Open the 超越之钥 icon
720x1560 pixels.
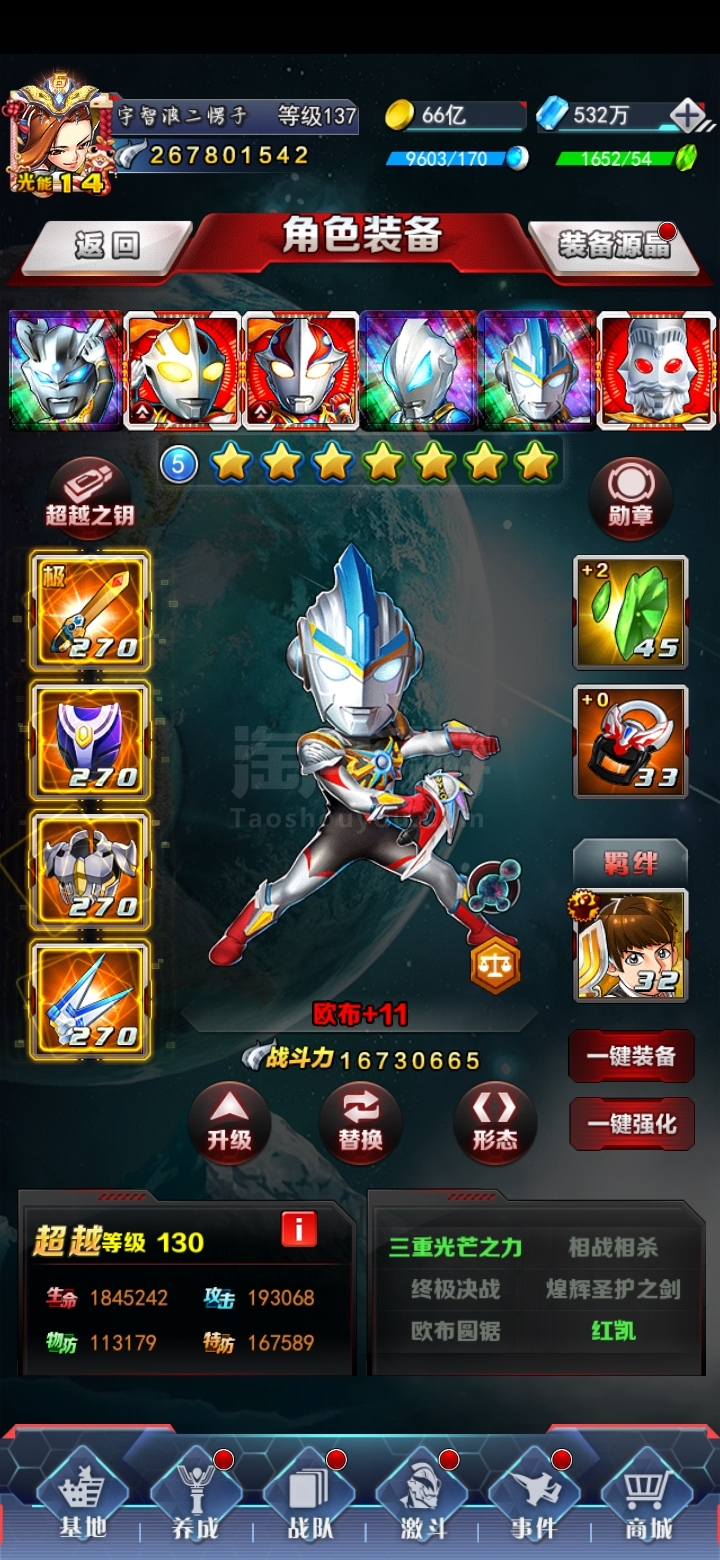coord(90,494)
